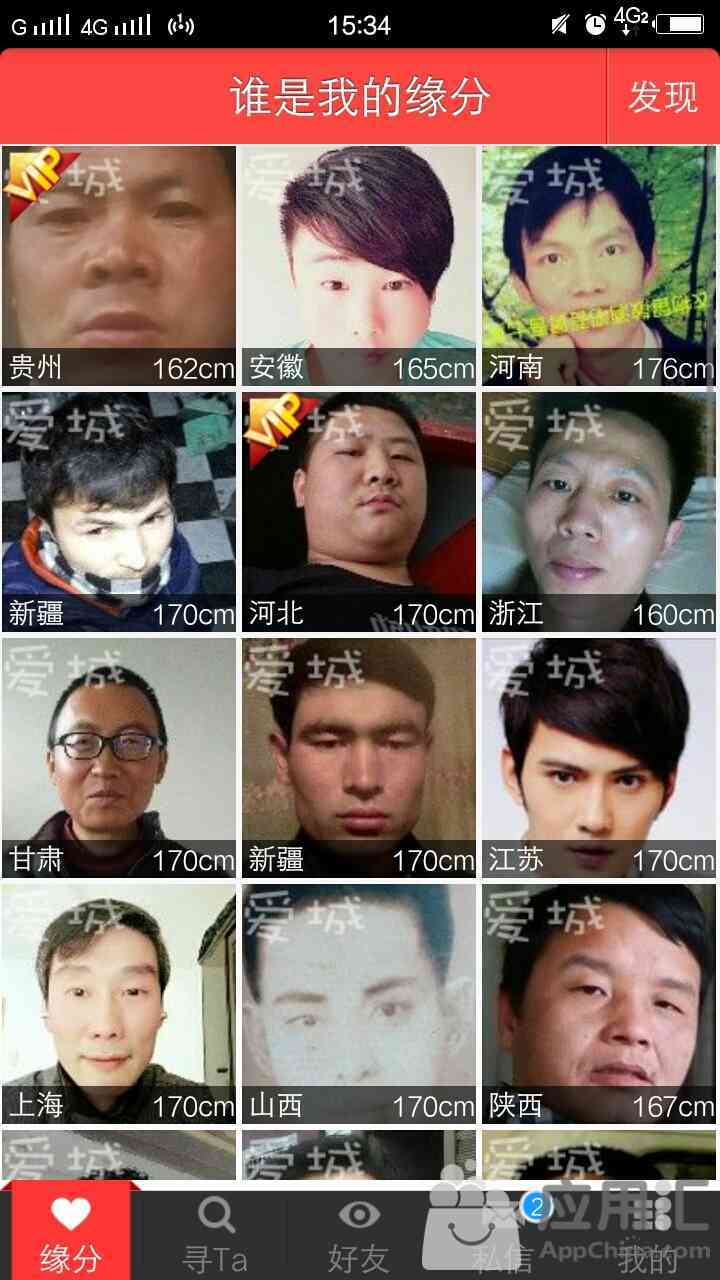This screenshot has height=1280, width=720.
Task: Tap the 发现 button in header
Action: 662,97
